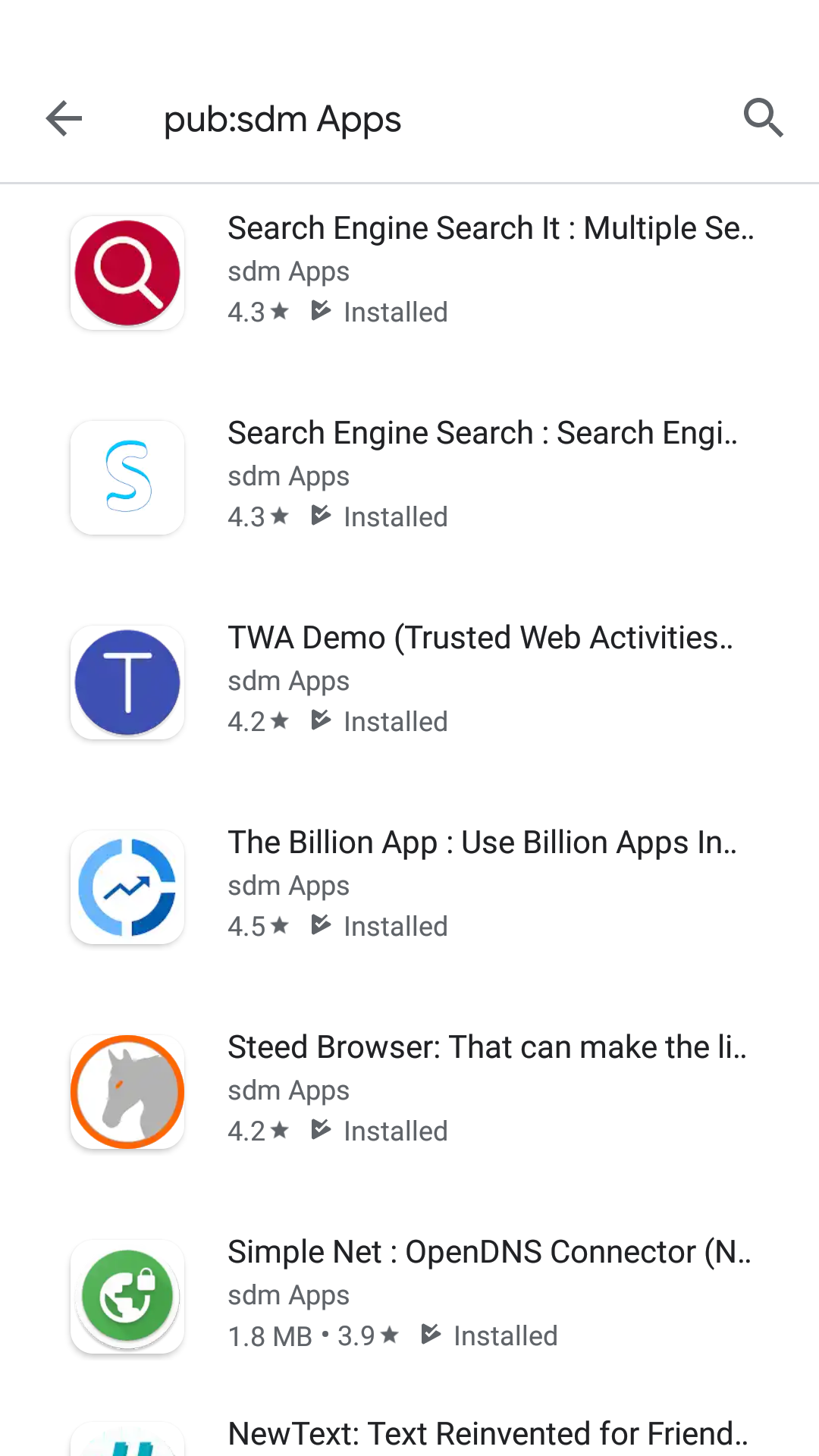Tap the blue S icon for Search Engine Search
Screen dimensions: 819x1456
click(x=127, y=478)
